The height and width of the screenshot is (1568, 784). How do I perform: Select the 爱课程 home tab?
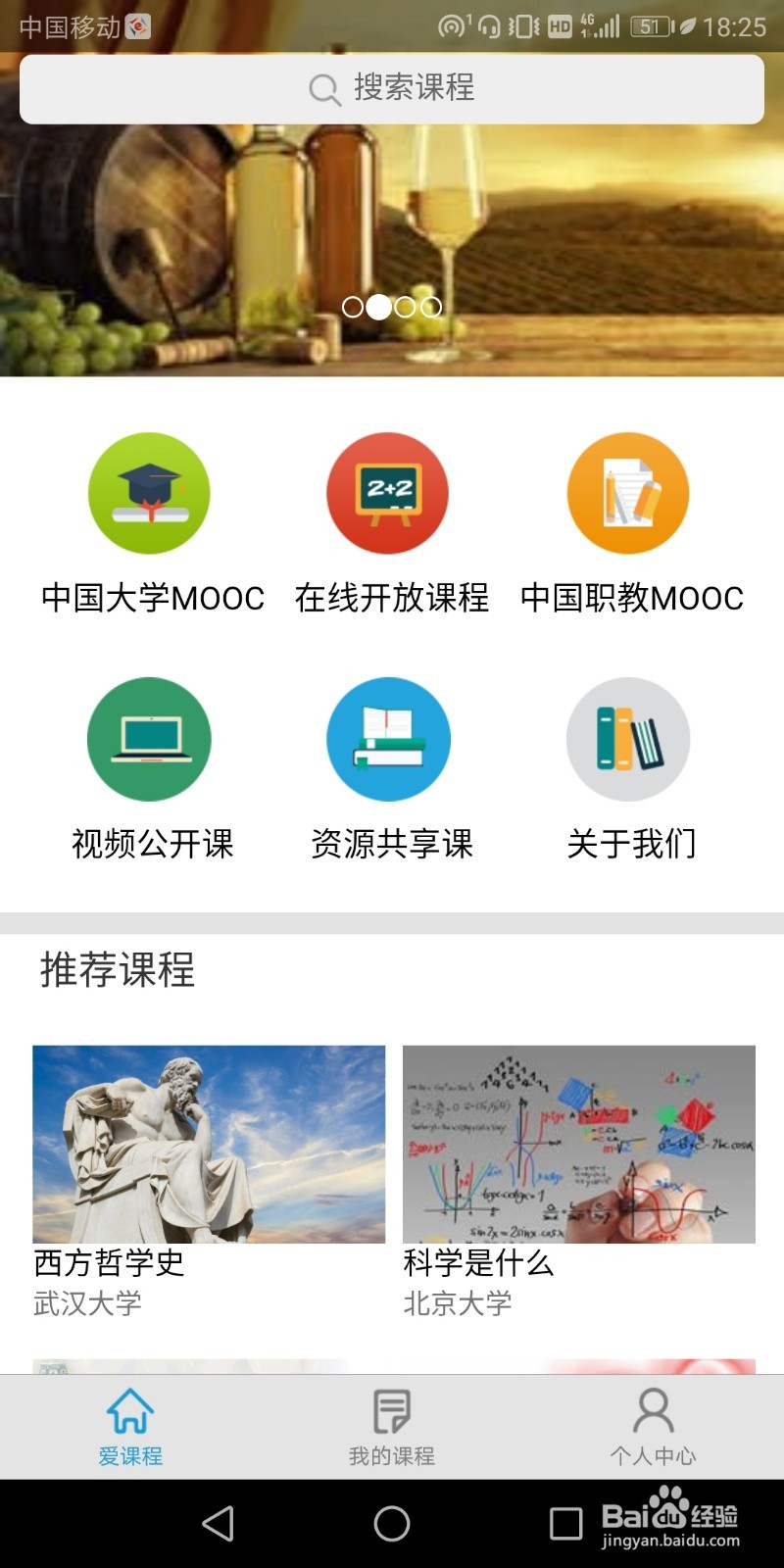[130, 1427]
